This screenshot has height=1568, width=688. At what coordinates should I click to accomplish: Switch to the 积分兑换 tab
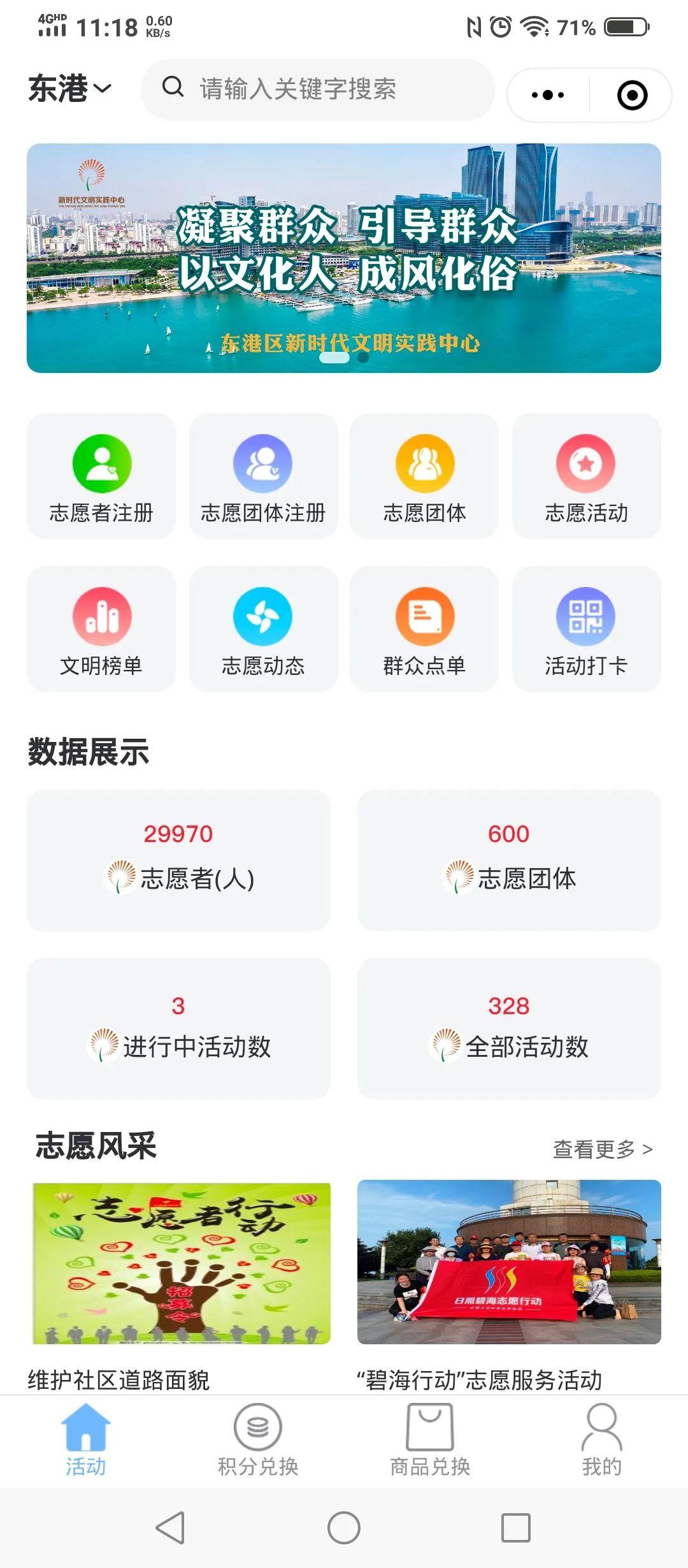[x=258, y=1440]
